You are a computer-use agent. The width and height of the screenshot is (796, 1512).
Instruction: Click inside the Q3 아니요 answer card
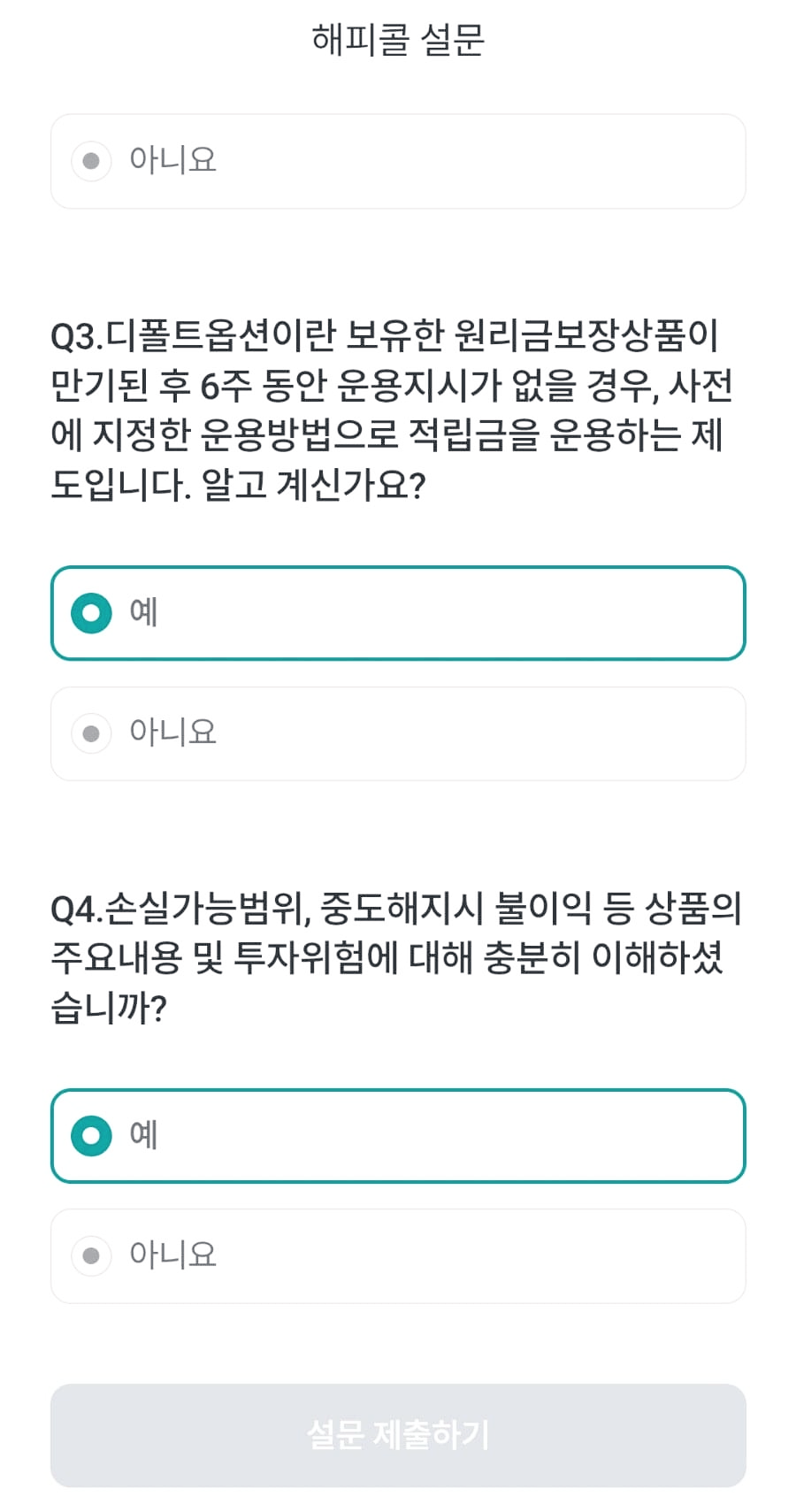pyautogui.click(x=398, y=733)
